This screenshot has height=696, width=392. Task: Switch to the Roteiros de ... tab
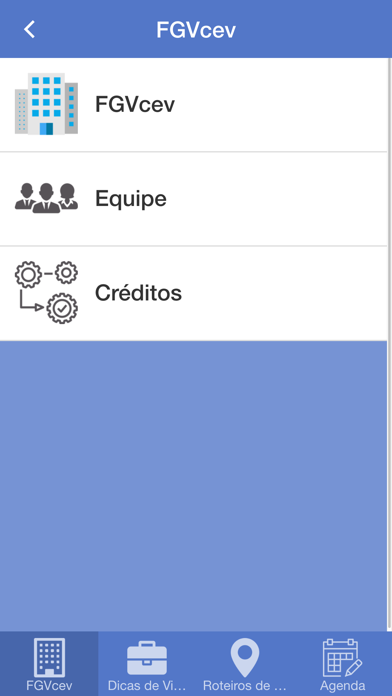[x=245, y=664]
